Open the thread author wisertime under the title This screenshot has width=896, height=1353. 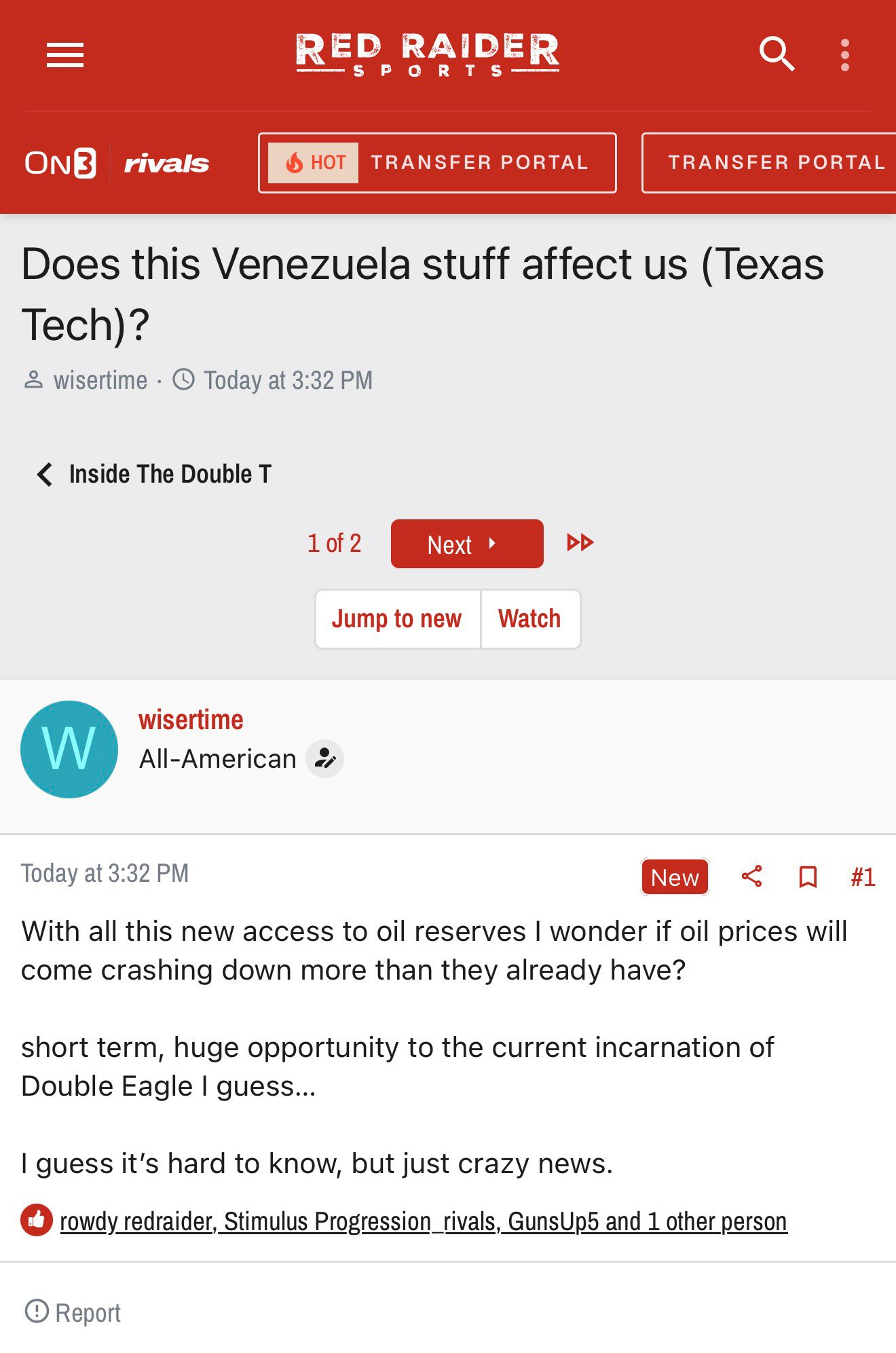(x=100, y=380)
